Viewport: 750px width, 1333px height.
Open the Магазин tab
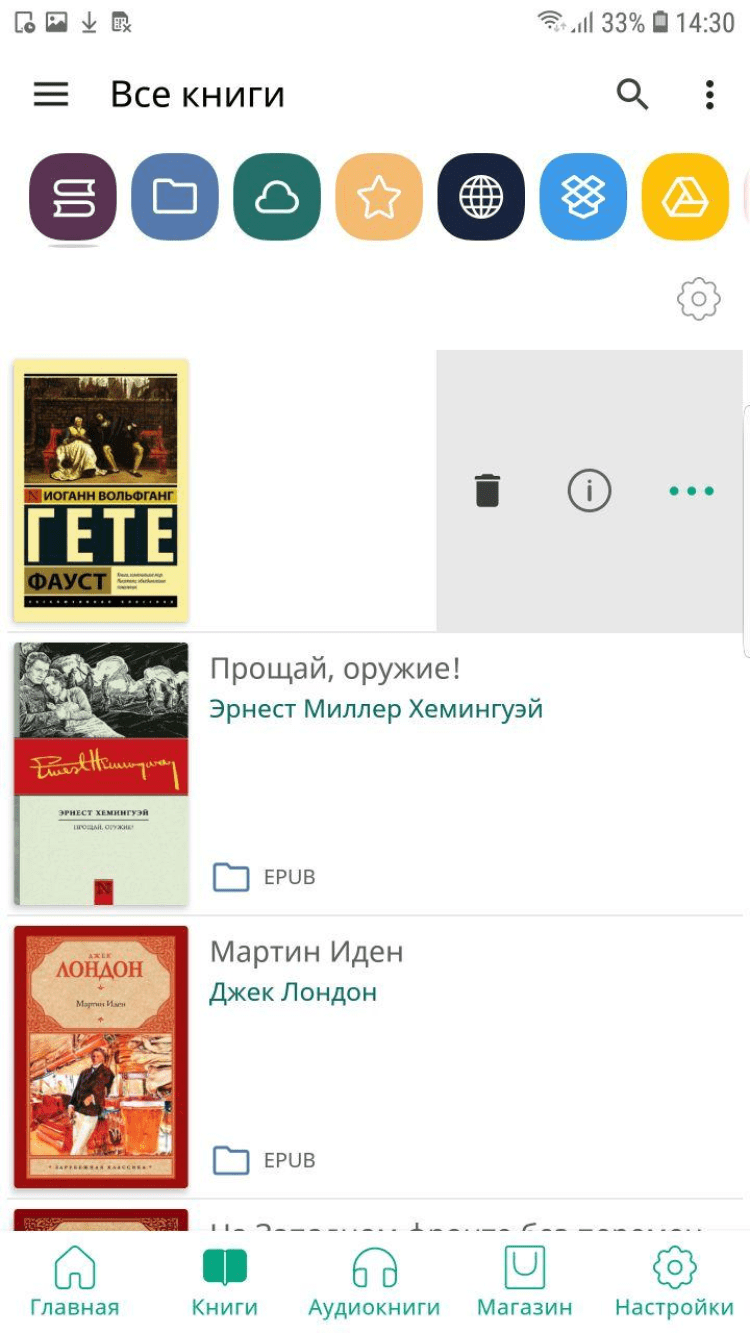pos(524,1281)
